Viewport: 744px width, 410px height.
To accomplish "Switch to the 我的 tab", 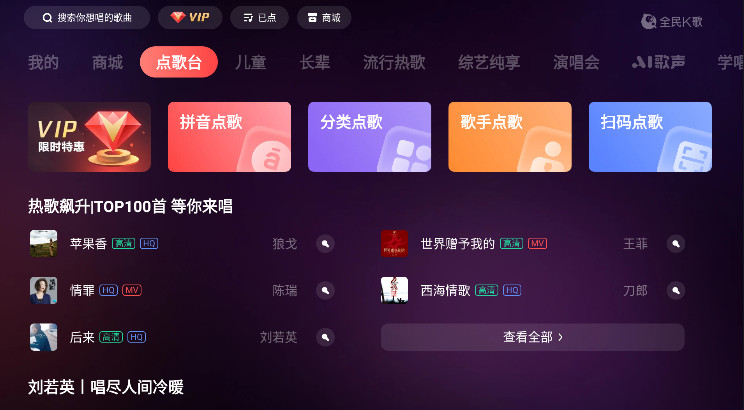I will tap(43, 63).
